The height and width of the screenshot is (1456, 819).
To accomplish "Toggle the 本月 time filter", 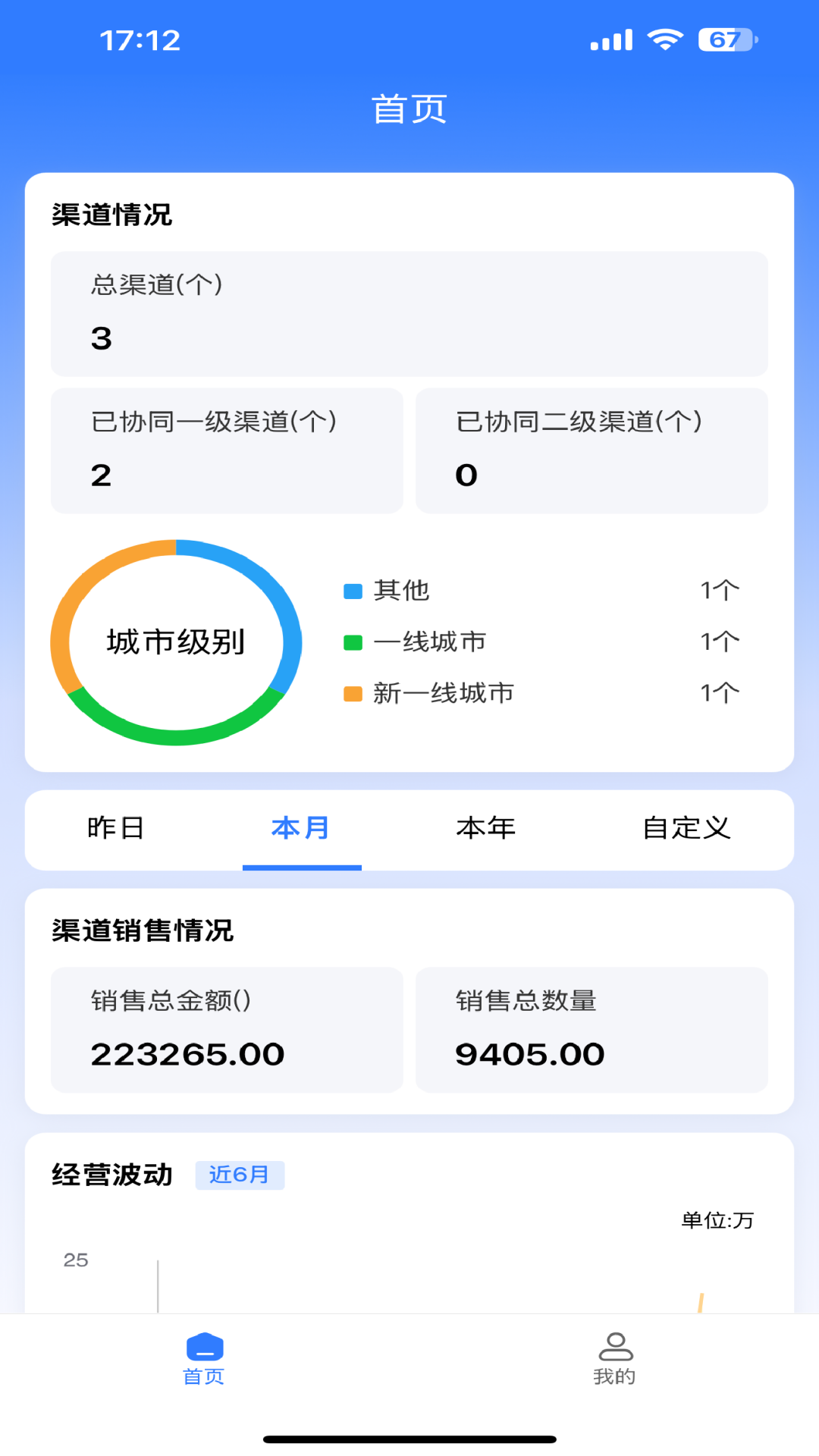I will [301, 829].
